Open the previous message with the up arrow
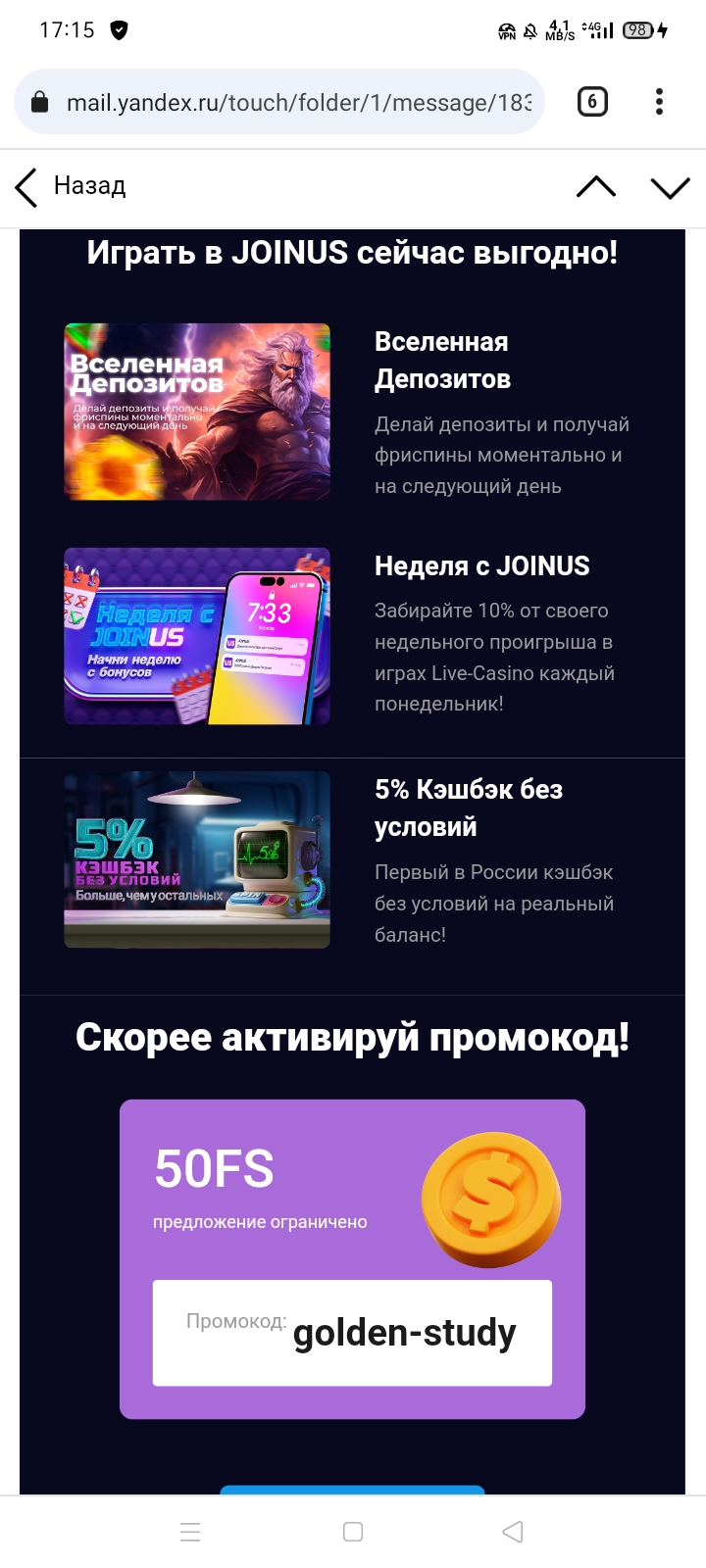 click(595, 186)
